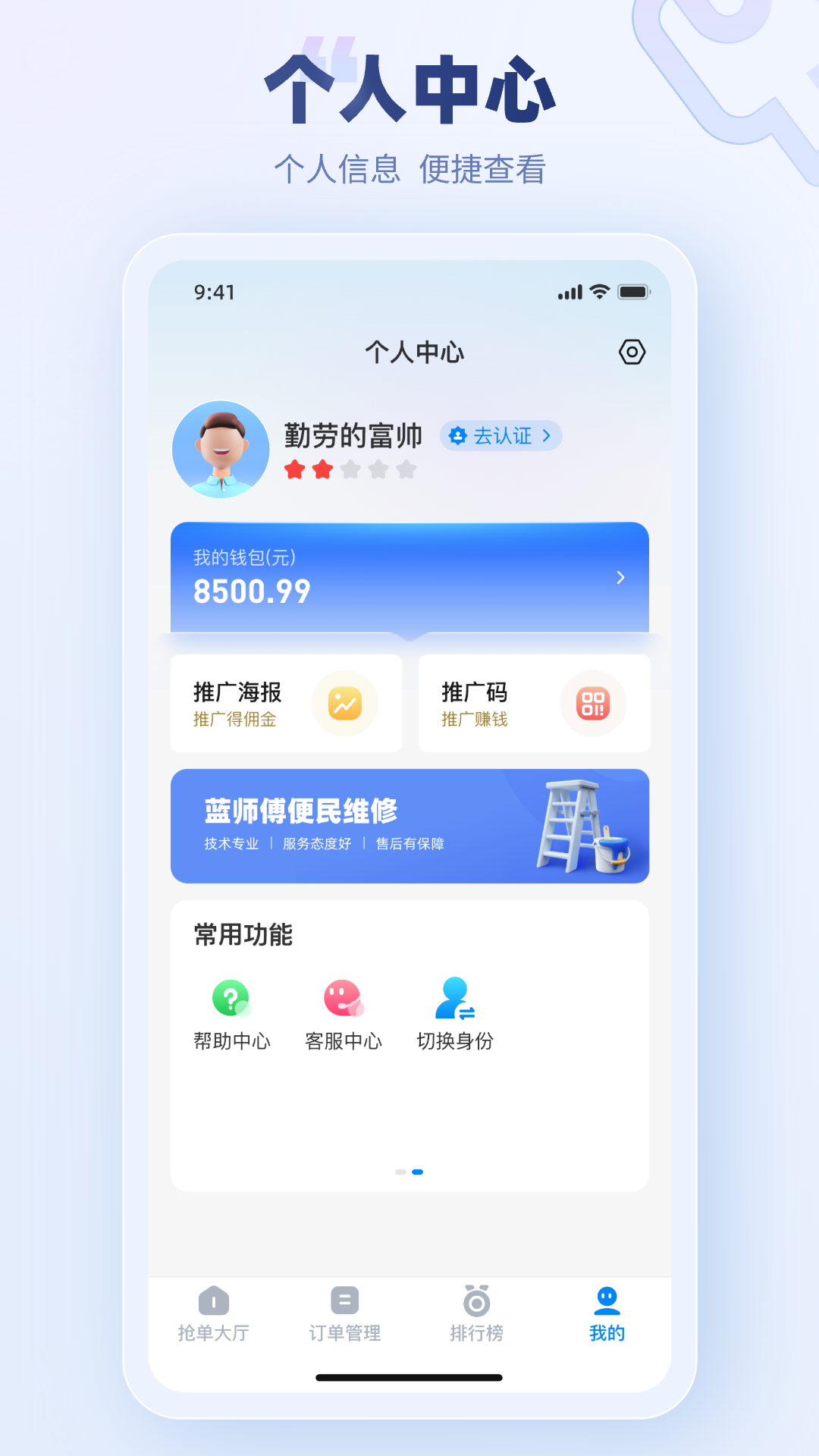
Task: Open the 帮助中心 help icon
Action: click(x=231, y=997)
